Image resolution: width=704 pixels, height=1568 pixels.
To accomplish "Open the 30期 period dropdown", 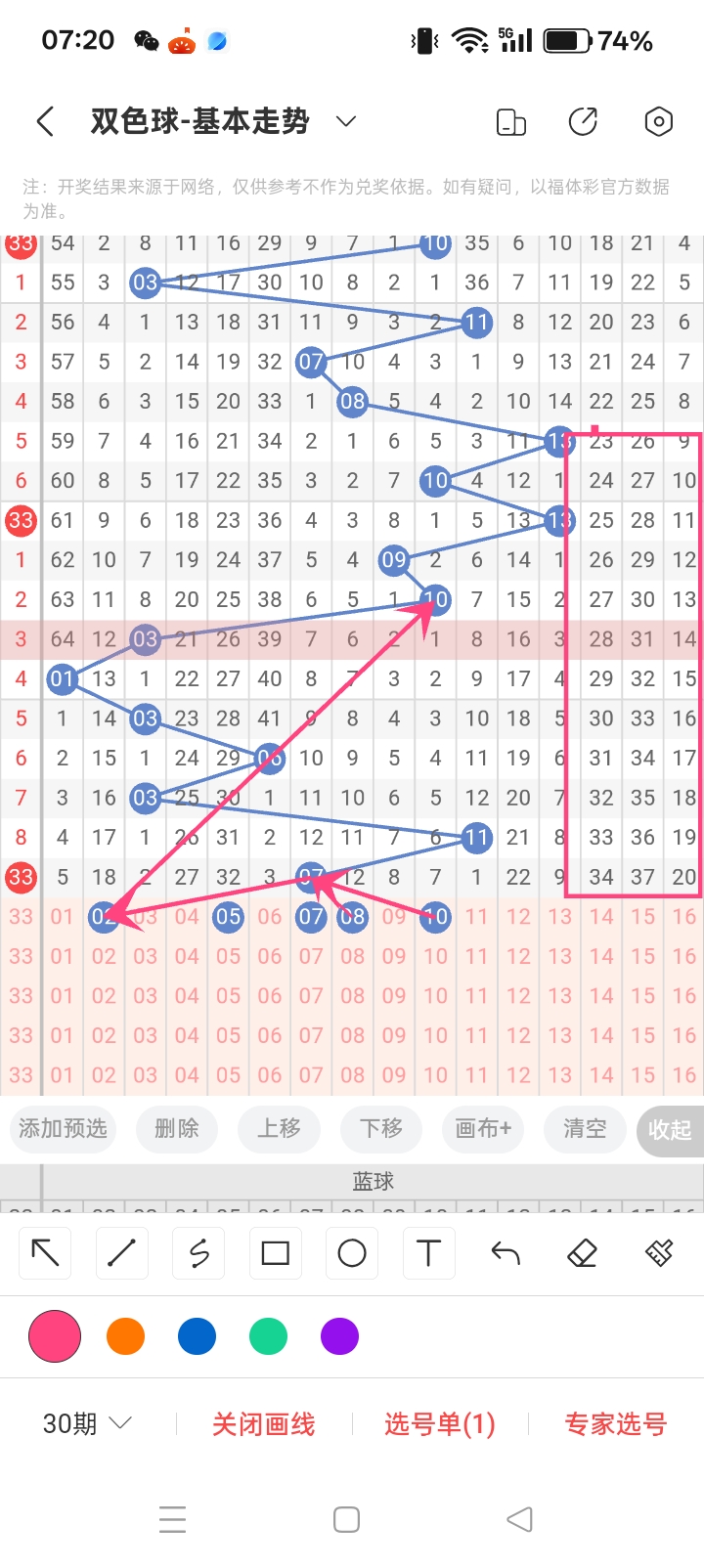I will (x=86, y=1424).
